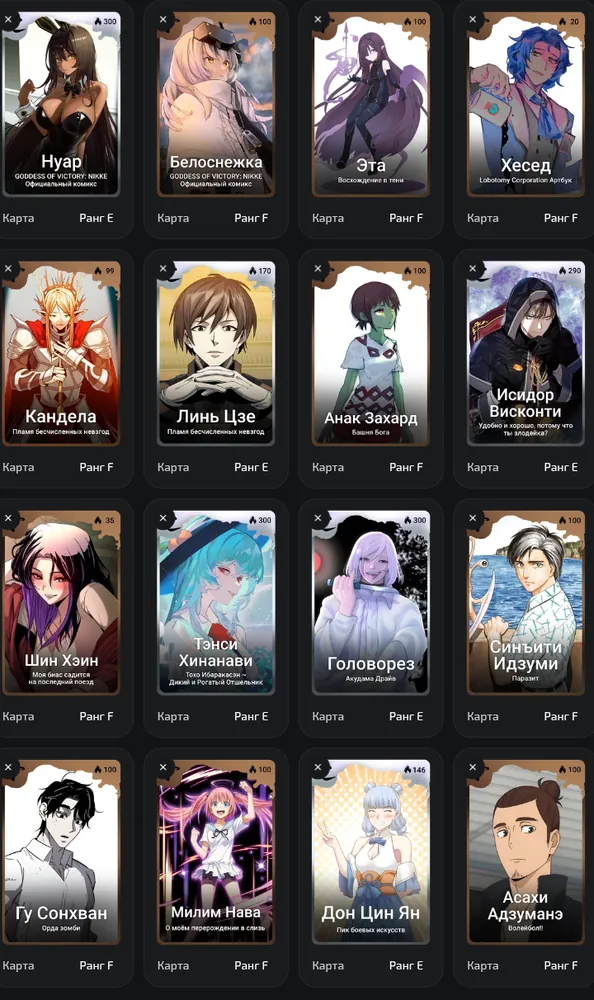Remove the Белоснежка card with its X
The height and width of the screenshot is (1000, 594).
163,20
